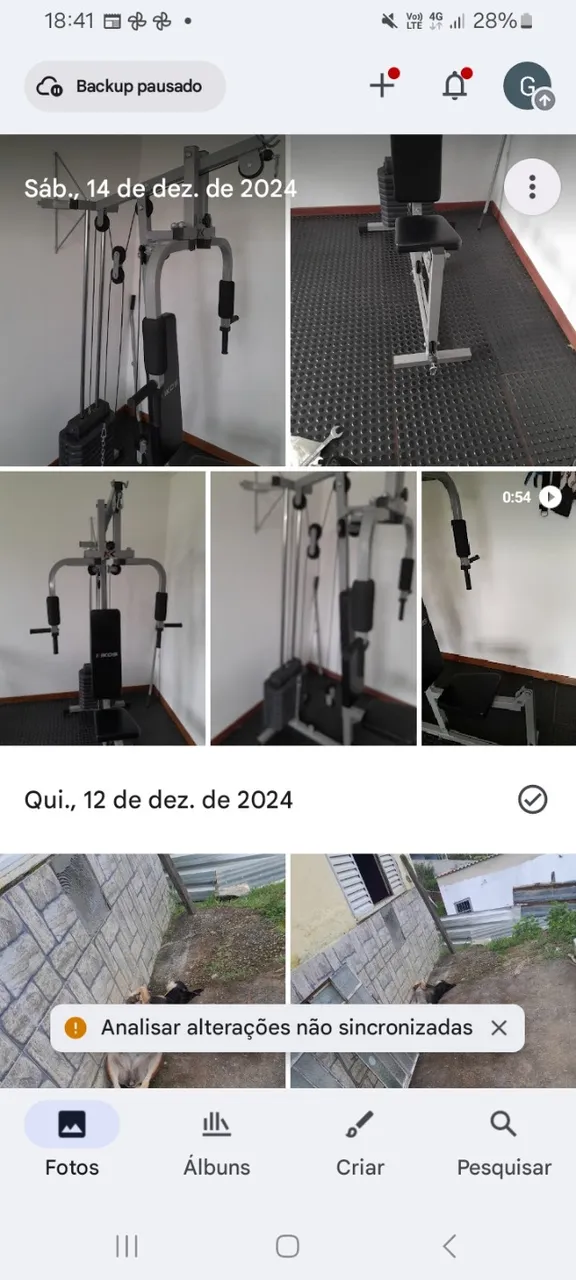The image size is (576, 1280).
Task: Select all photos from 12 de dez.
Action: pyautogui.click(x=532, y=799)
